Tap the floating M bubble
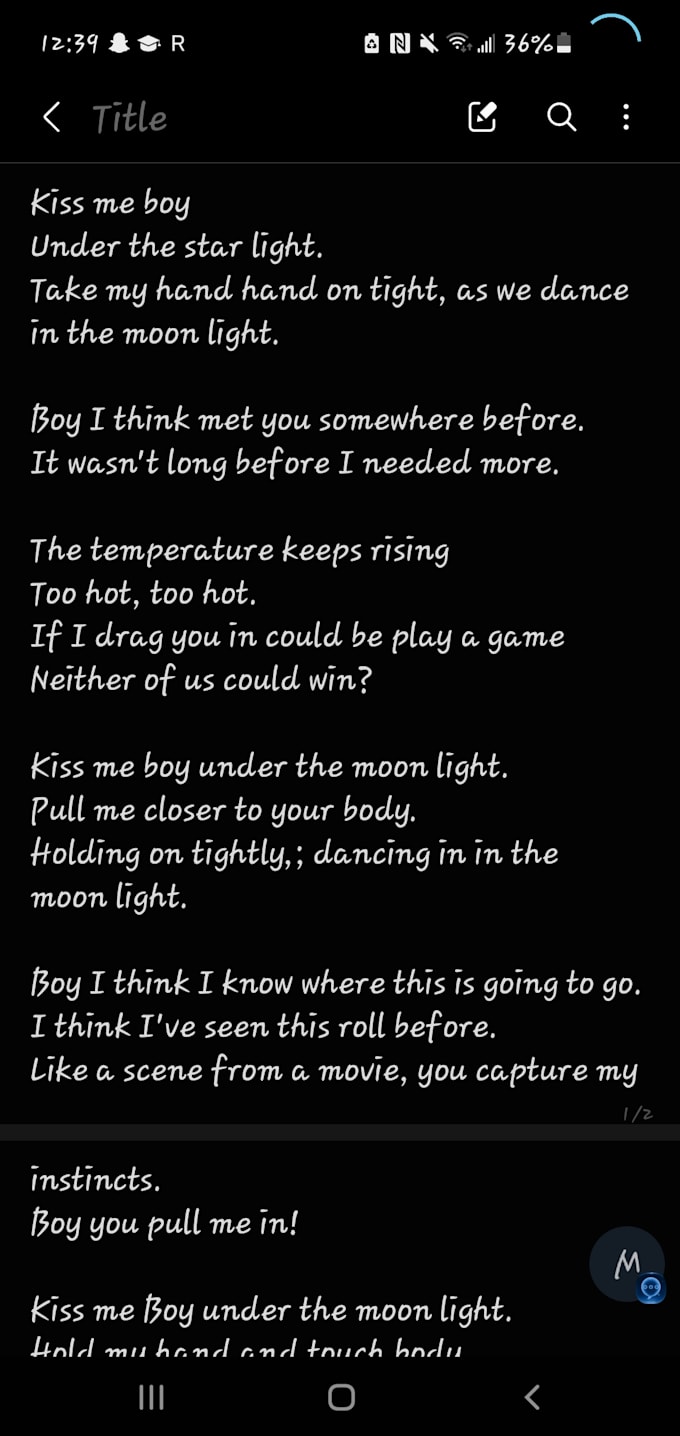This screenshot has width=680, height=1436. click(x=627, y=1264)
